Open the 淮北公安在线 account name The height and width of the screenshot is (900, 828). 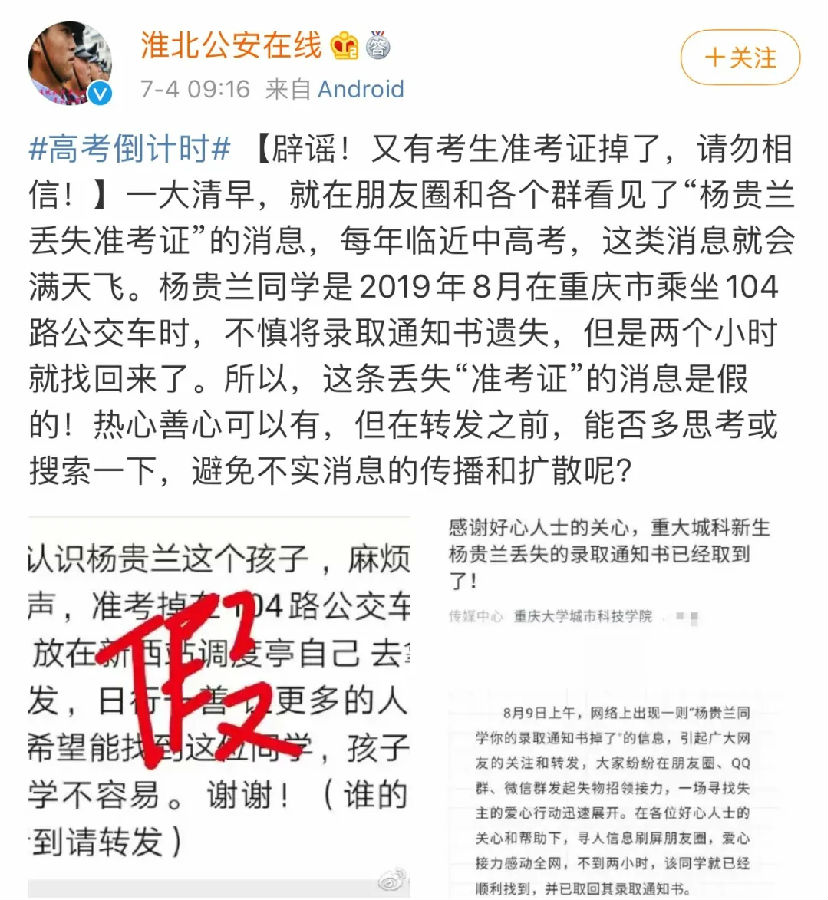pos(230,44)
